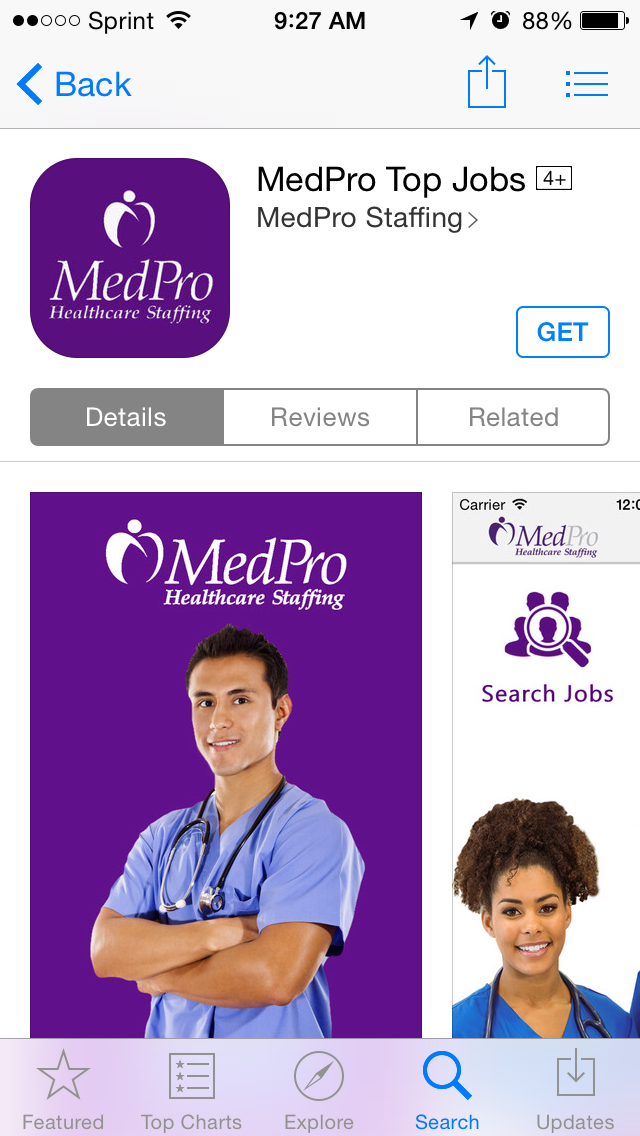This screenshot has height=1136, width=640.
Task: Share the MedPro Top Jobs app
Action: [487, 83]
